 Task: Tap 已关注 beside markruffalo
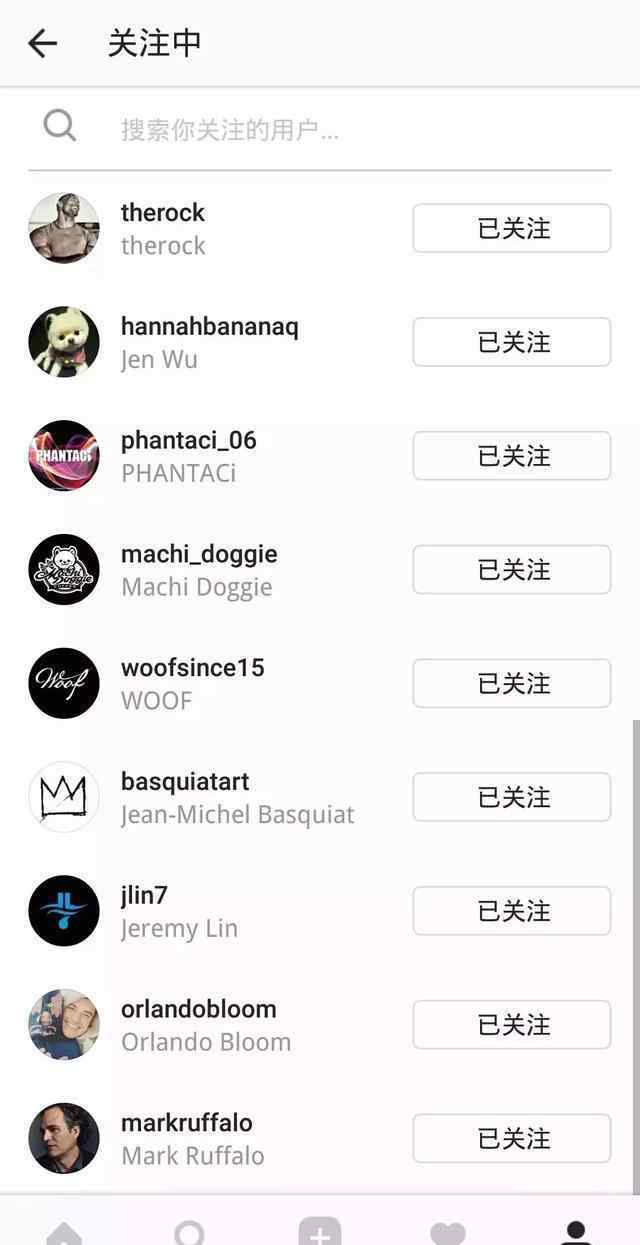[x=511, y=1138]
